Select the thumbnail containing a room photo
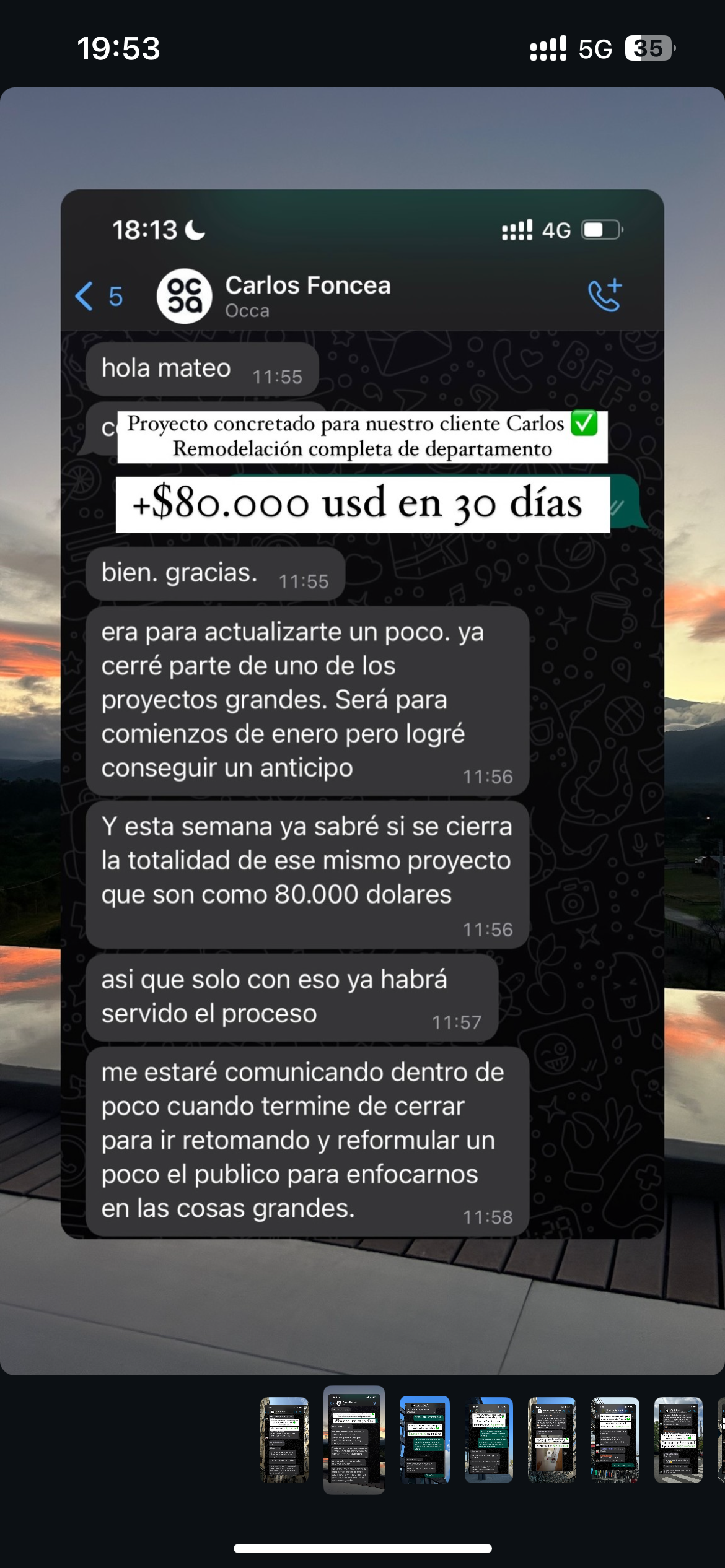This screenshot has width=725, height=1568. 551,1439
